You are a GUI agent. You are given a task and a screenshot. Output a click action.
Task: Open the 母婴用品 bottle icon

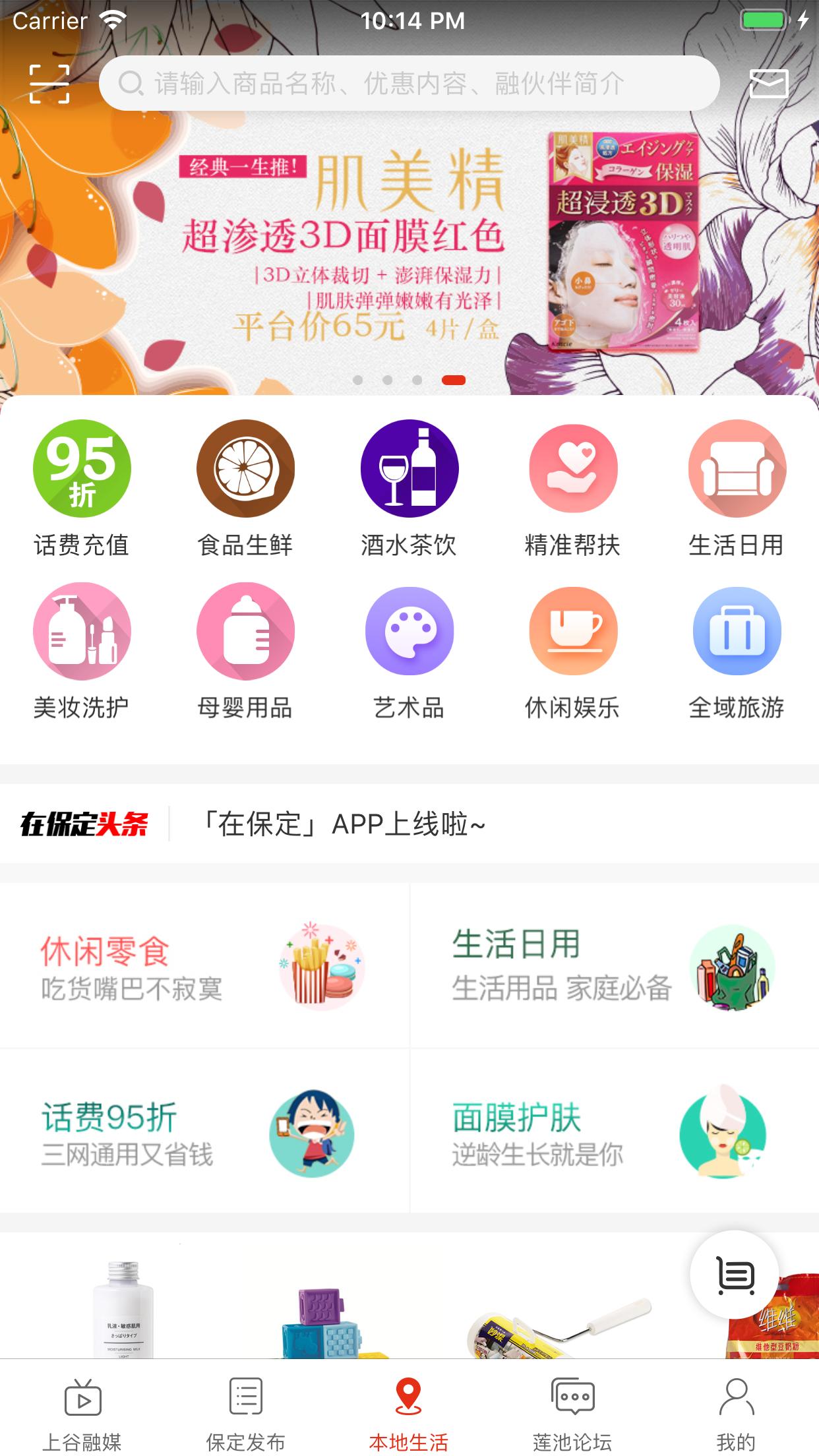pos(246,631)
